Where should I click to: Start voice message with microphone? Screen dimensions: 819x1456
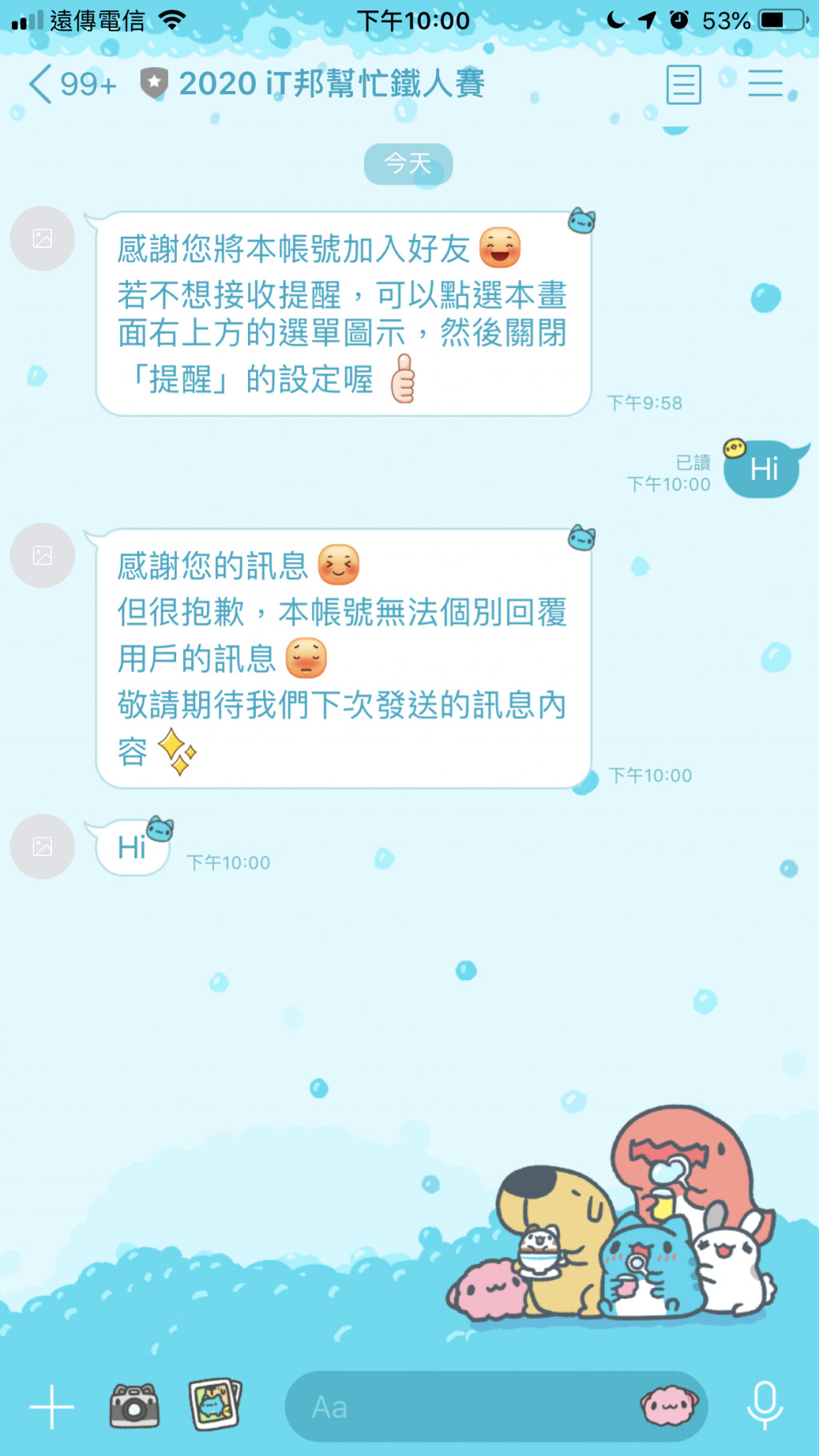[765, 1406]
